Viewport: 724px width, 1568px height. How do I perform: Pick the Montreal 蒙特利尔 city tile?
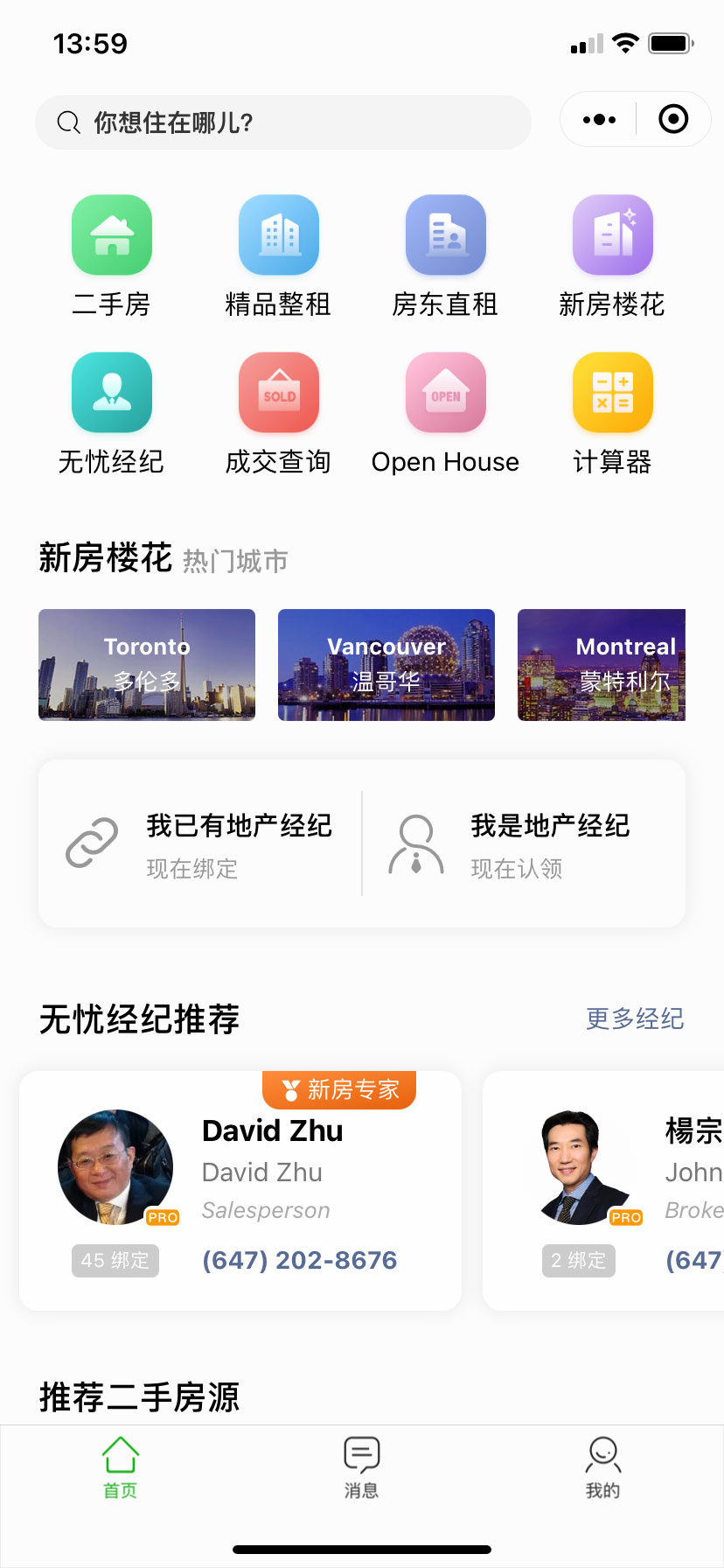[602, 665]
